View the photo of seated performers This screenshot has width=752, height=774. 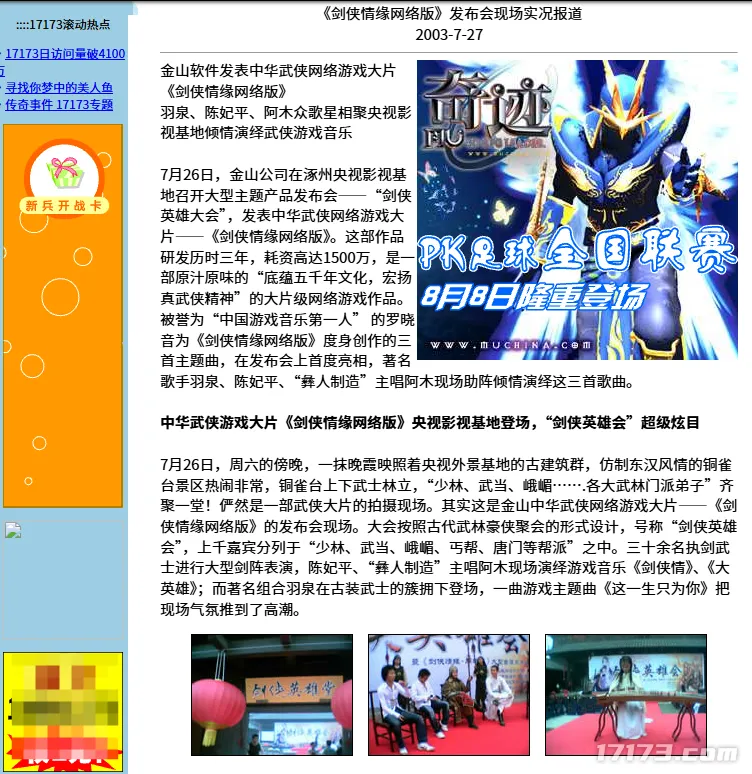(x=448, y=694)
